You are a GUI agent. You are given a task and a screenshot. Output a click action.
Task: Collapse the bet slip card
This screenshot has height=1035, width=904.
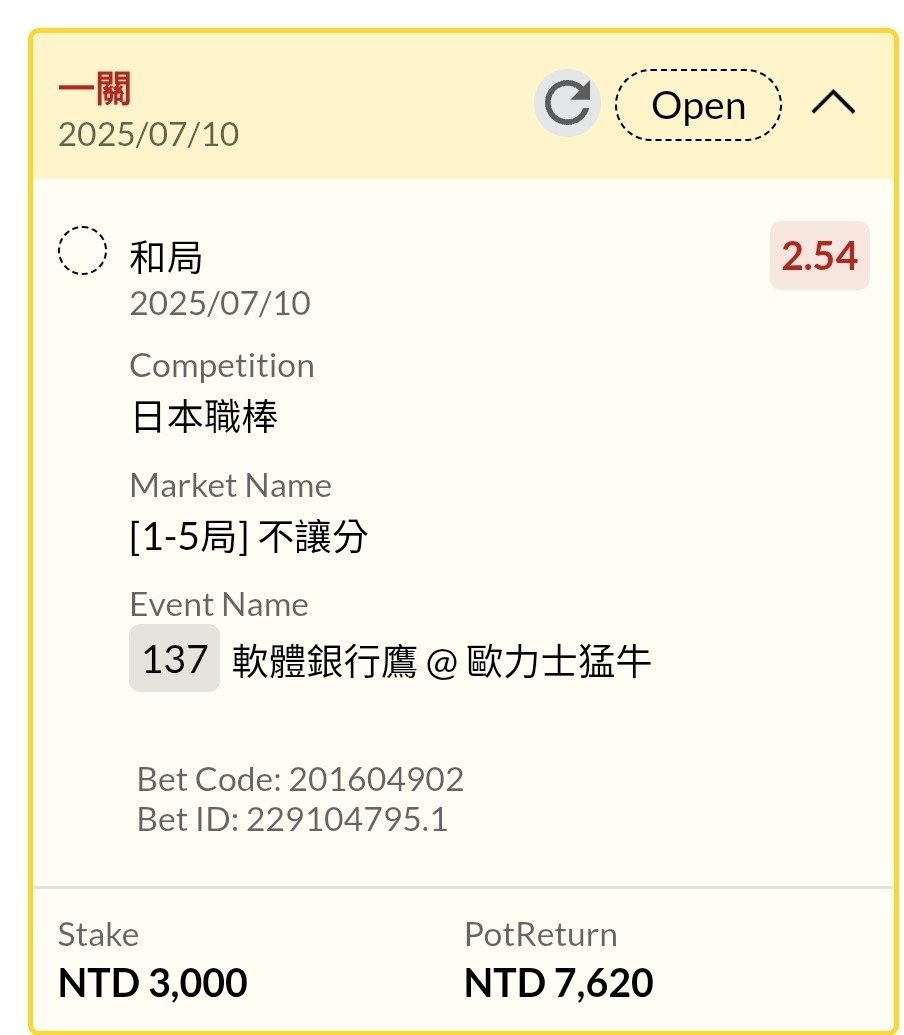[x=833, y=103]
